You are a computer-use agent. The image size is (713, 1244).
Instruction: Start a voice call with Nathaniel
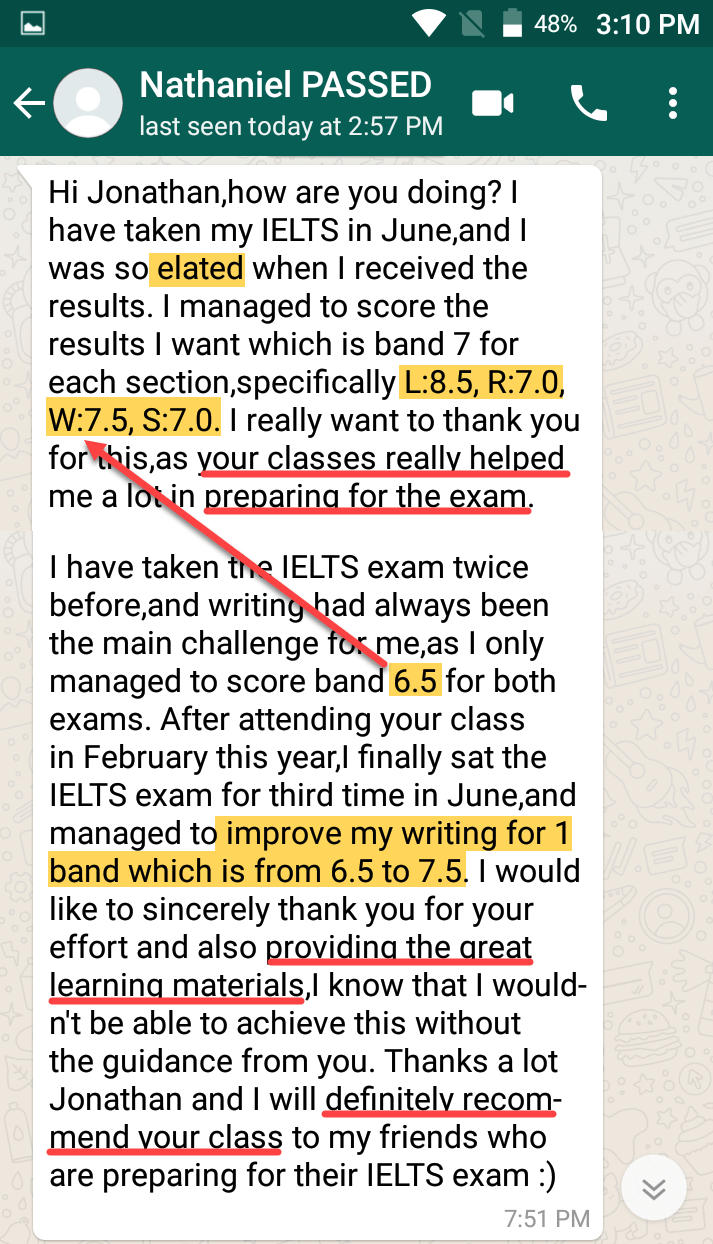(x=587, y=103)
